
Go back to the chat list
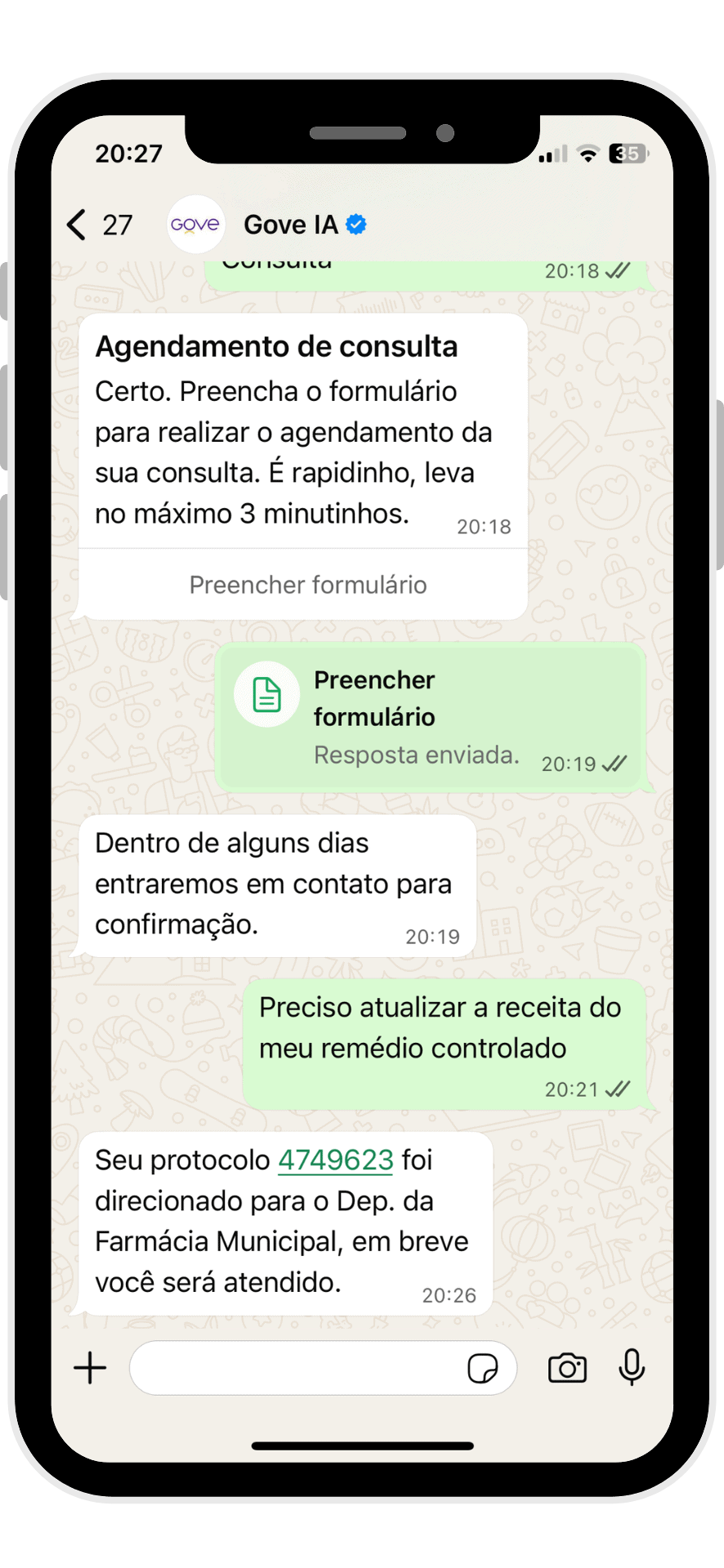tap(78, 225)
